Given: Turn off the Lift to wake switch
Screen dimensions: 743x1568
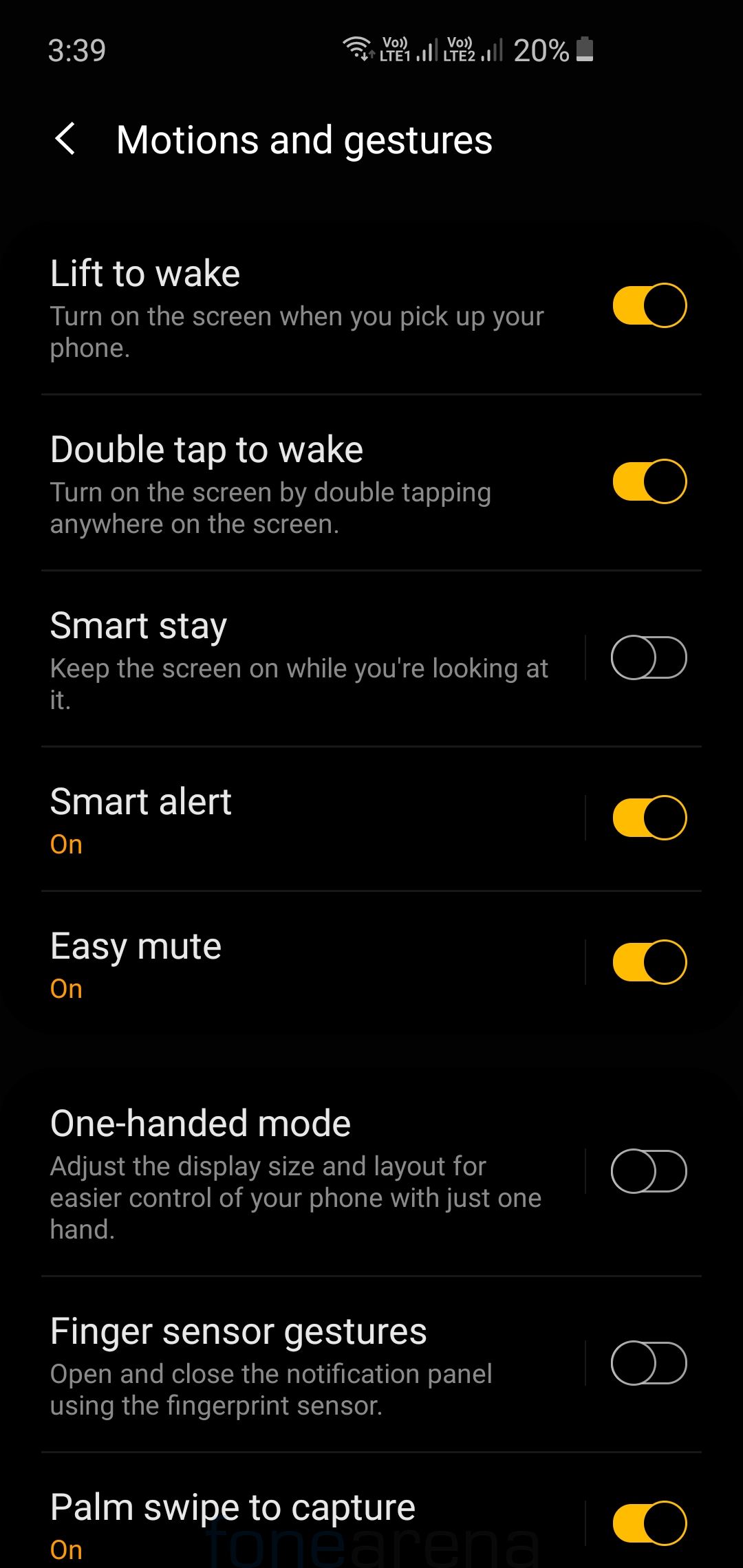Looking at the screenshot, I should (x=649, y=305).
